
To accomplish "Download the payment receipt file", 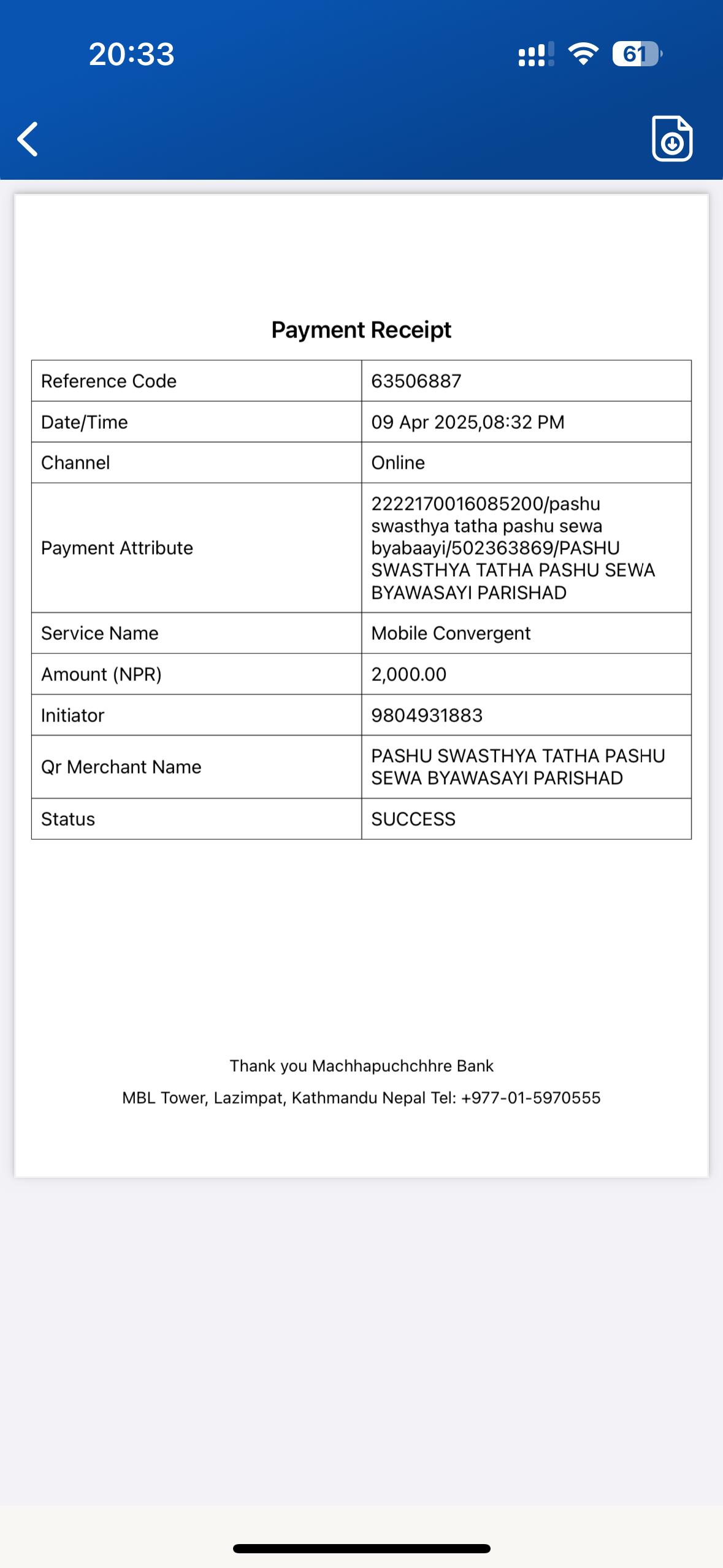I will pos(672,138).
